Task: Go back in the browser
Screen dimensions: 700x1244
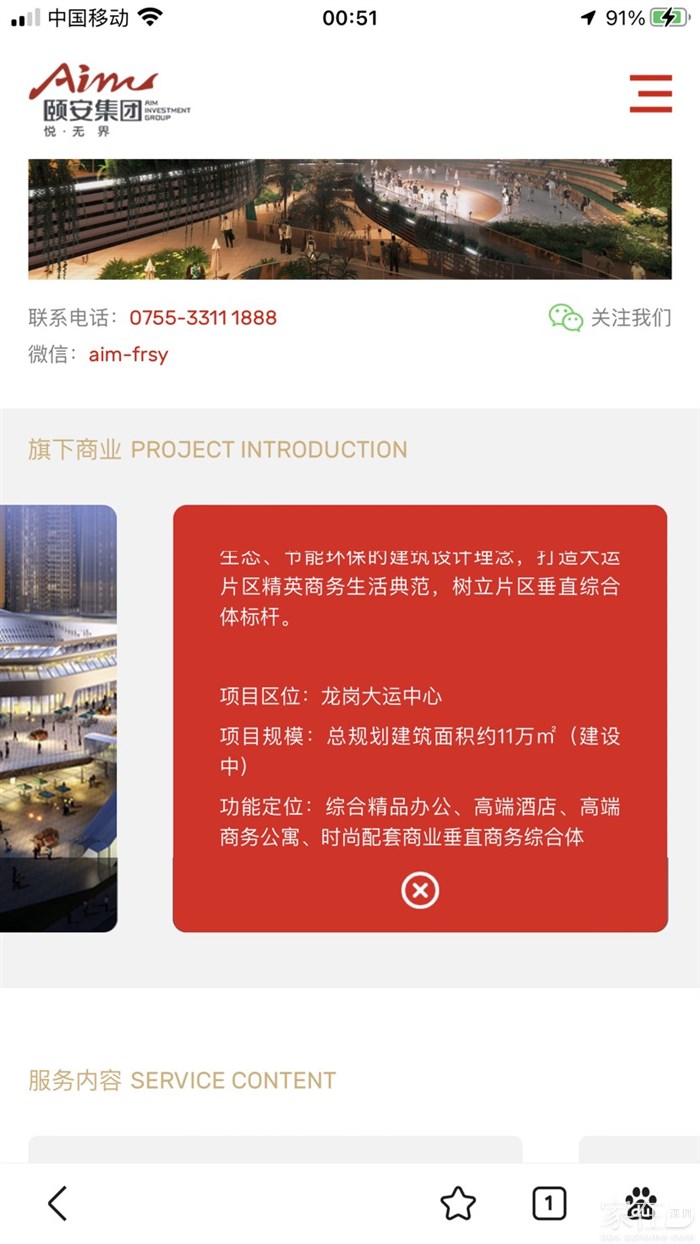Action: pyautogui.click(x=58, y=1203)
